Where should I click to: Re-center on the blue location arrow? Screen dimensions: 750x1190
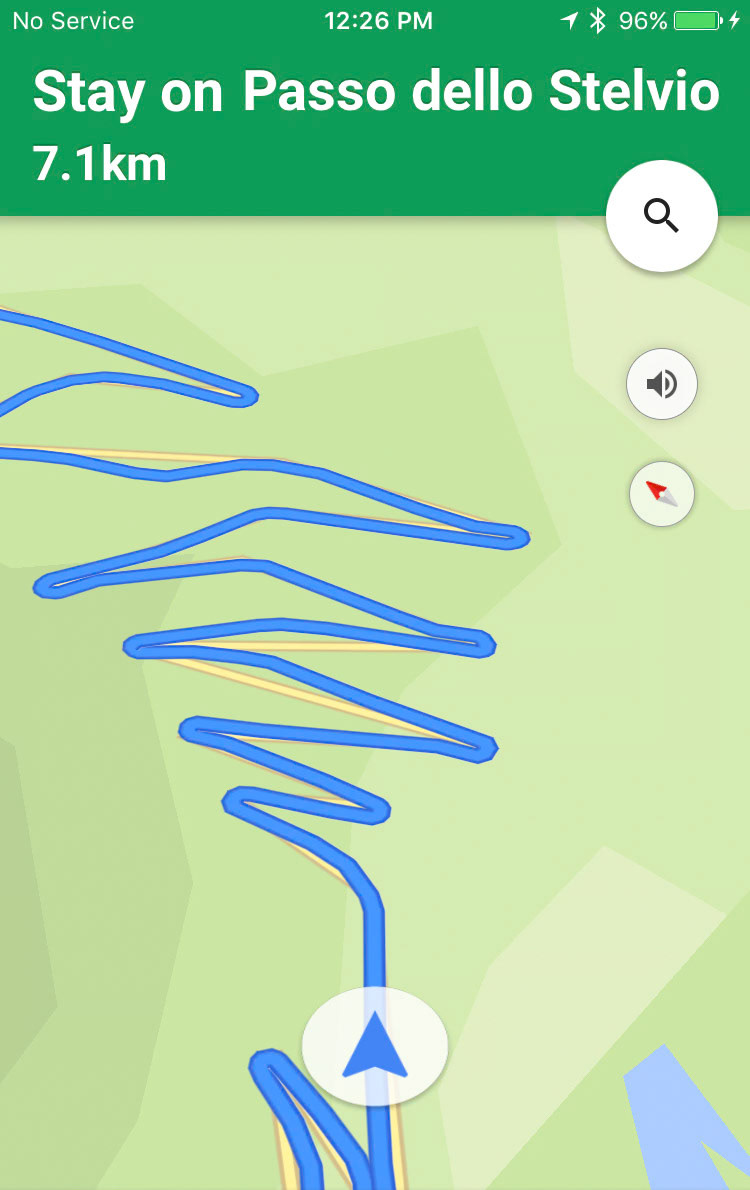point(374,1045)
